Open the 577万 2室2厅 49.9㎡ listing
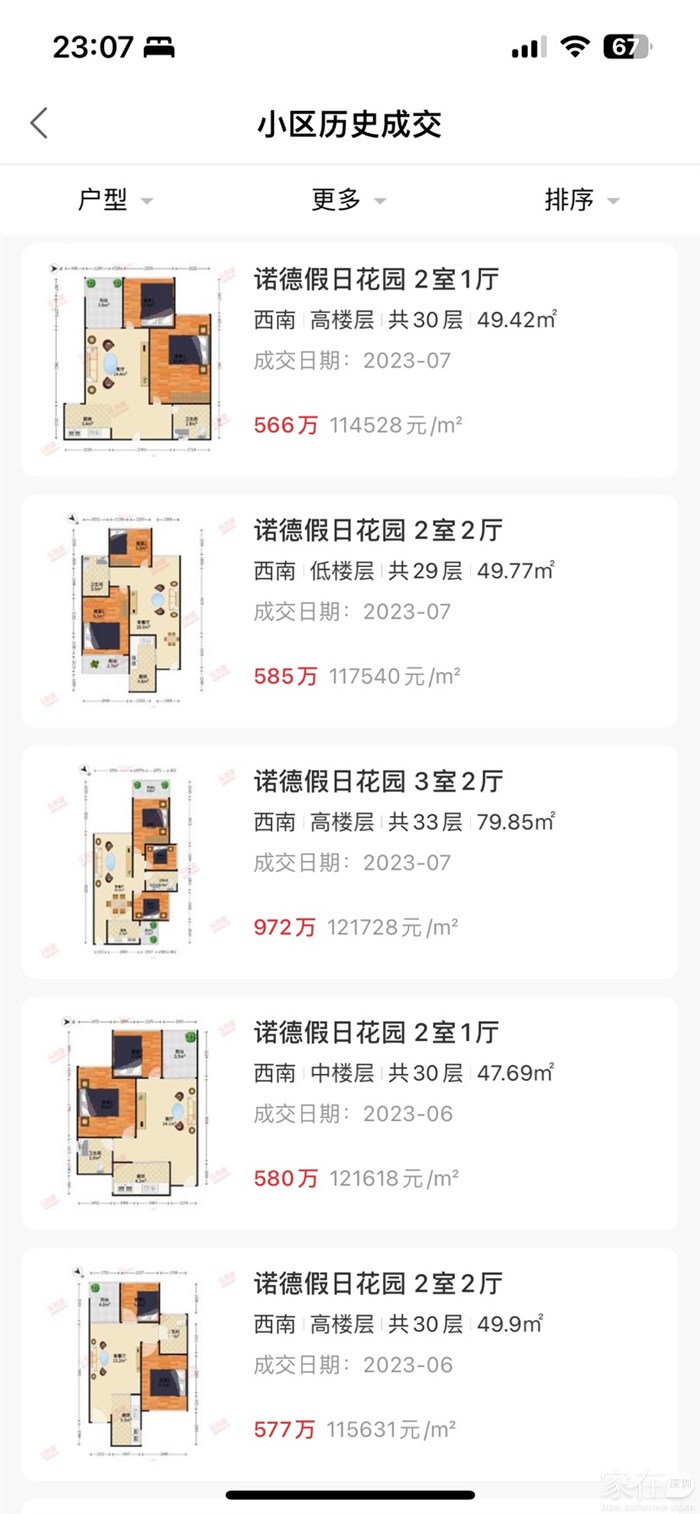This screenshot has width=700, height=1514. click(350, 1364)
